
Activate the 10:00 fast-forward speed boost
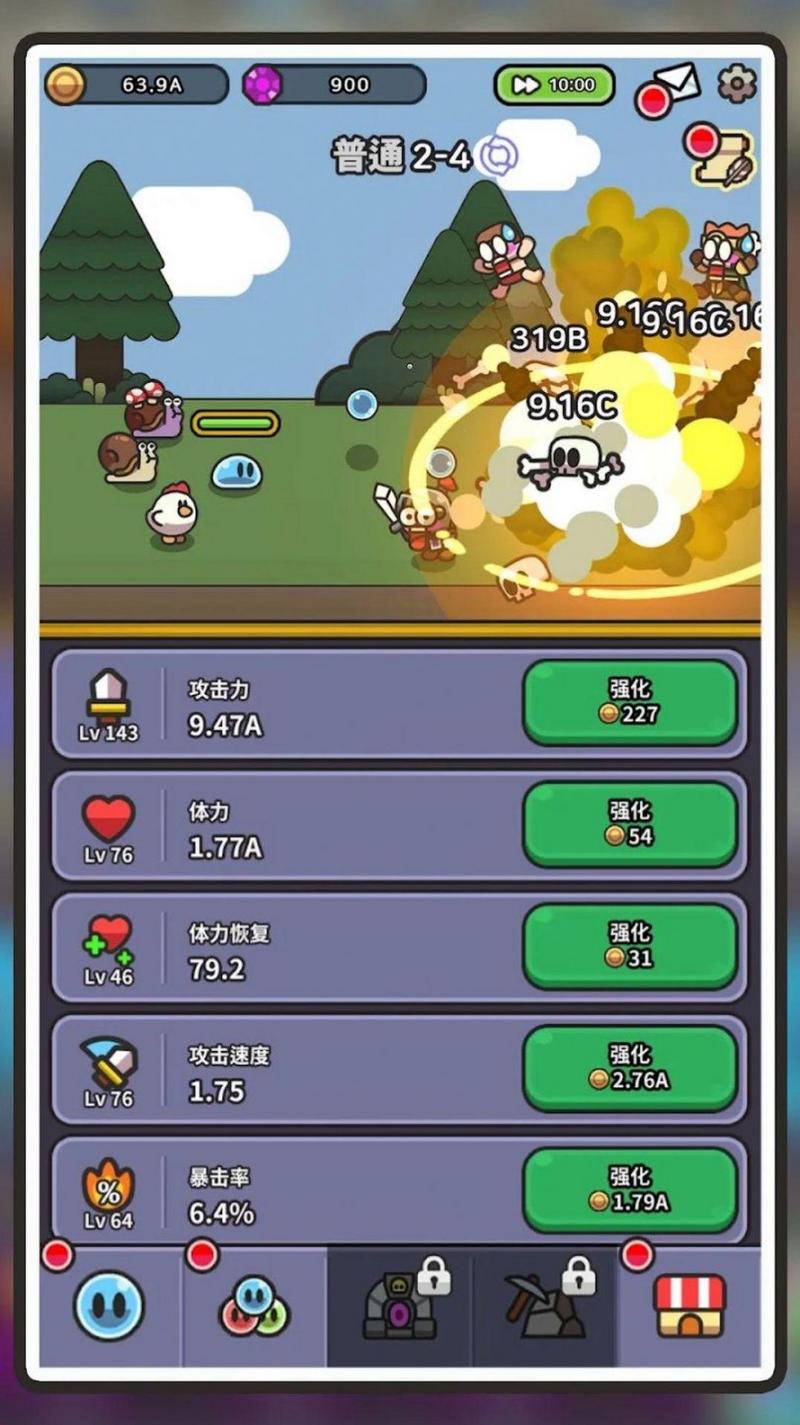pyautogui.click(x=554, y=85)
